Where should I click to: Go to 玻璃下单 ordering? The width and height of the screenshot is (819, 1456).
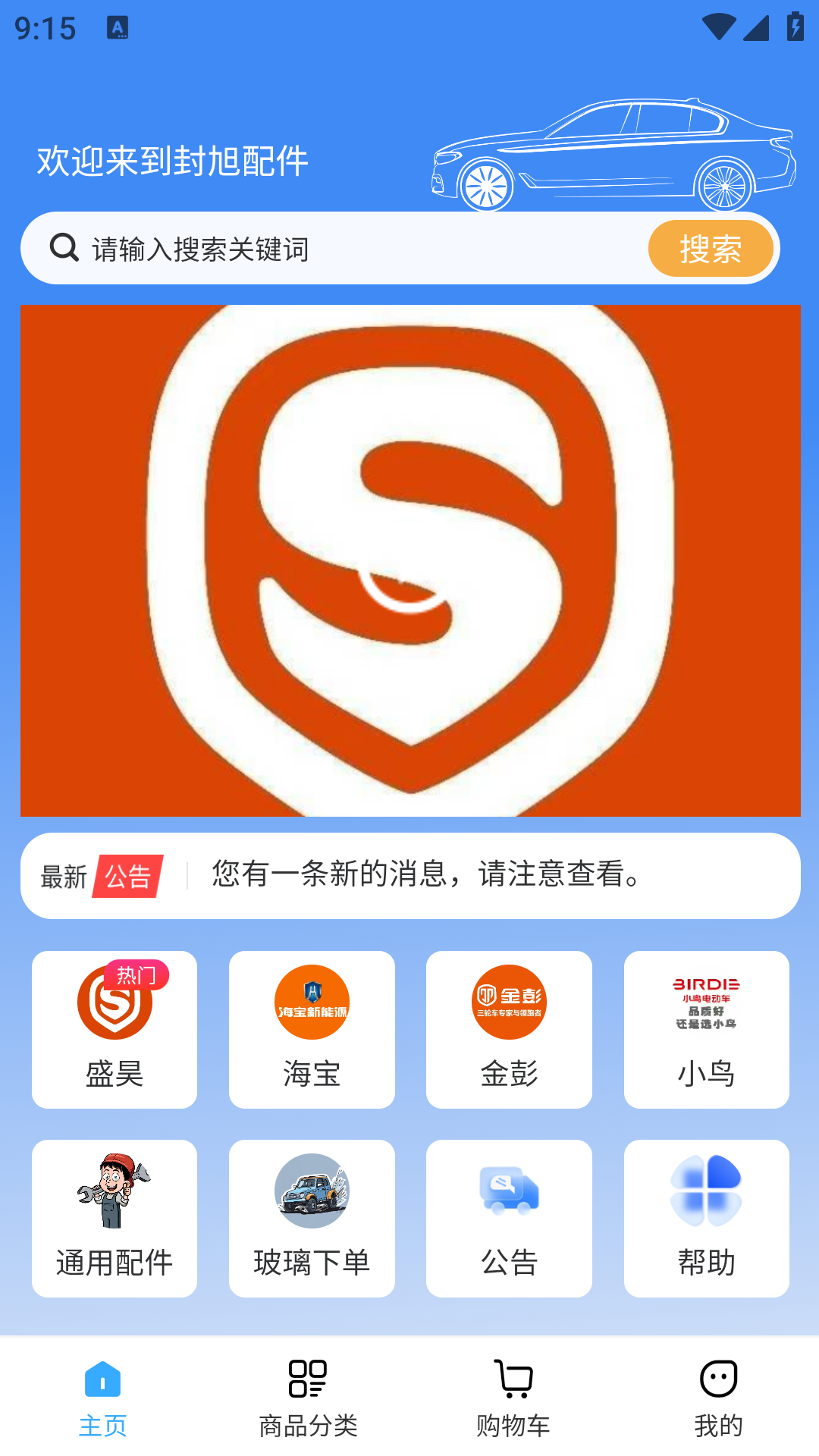pos(312,1218)
